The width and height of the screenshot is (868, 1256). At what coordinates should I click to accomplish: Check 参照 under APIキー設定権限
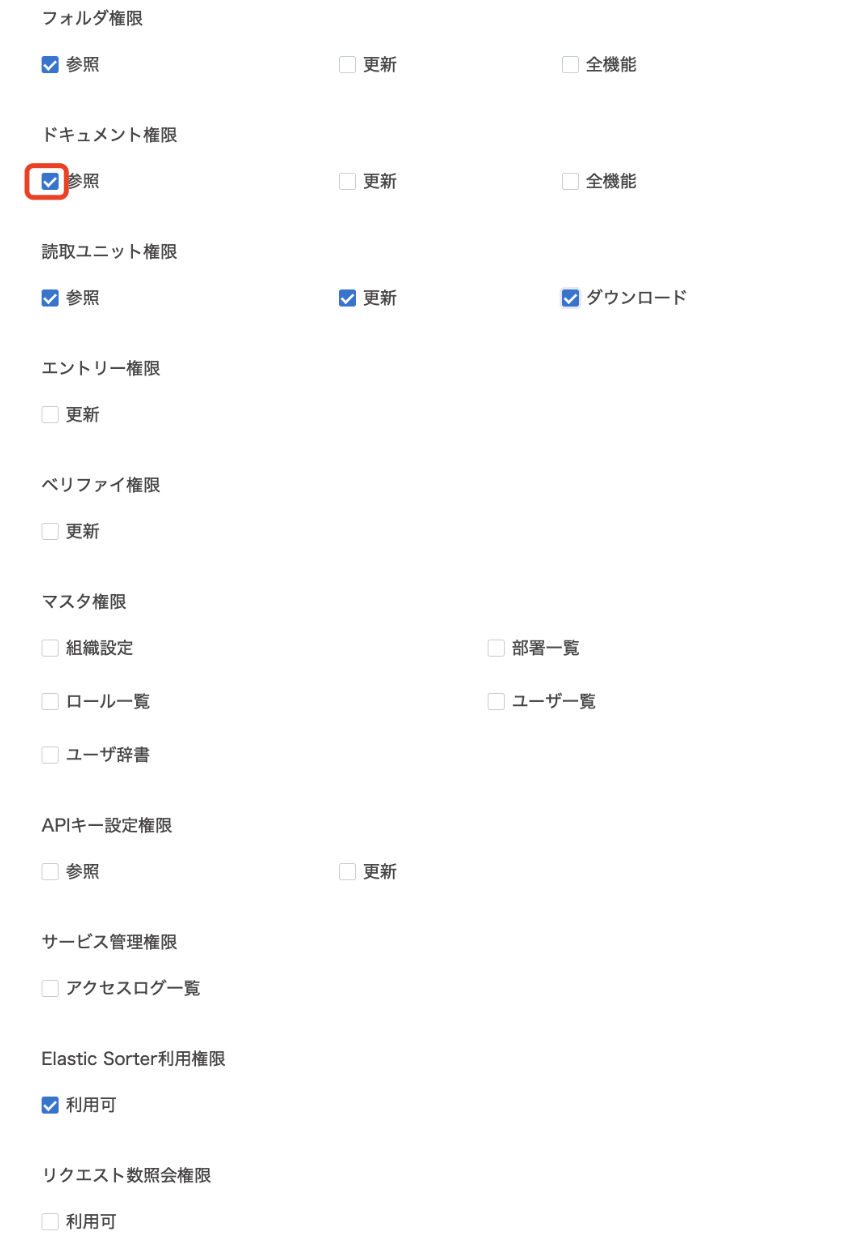(50, 872)
